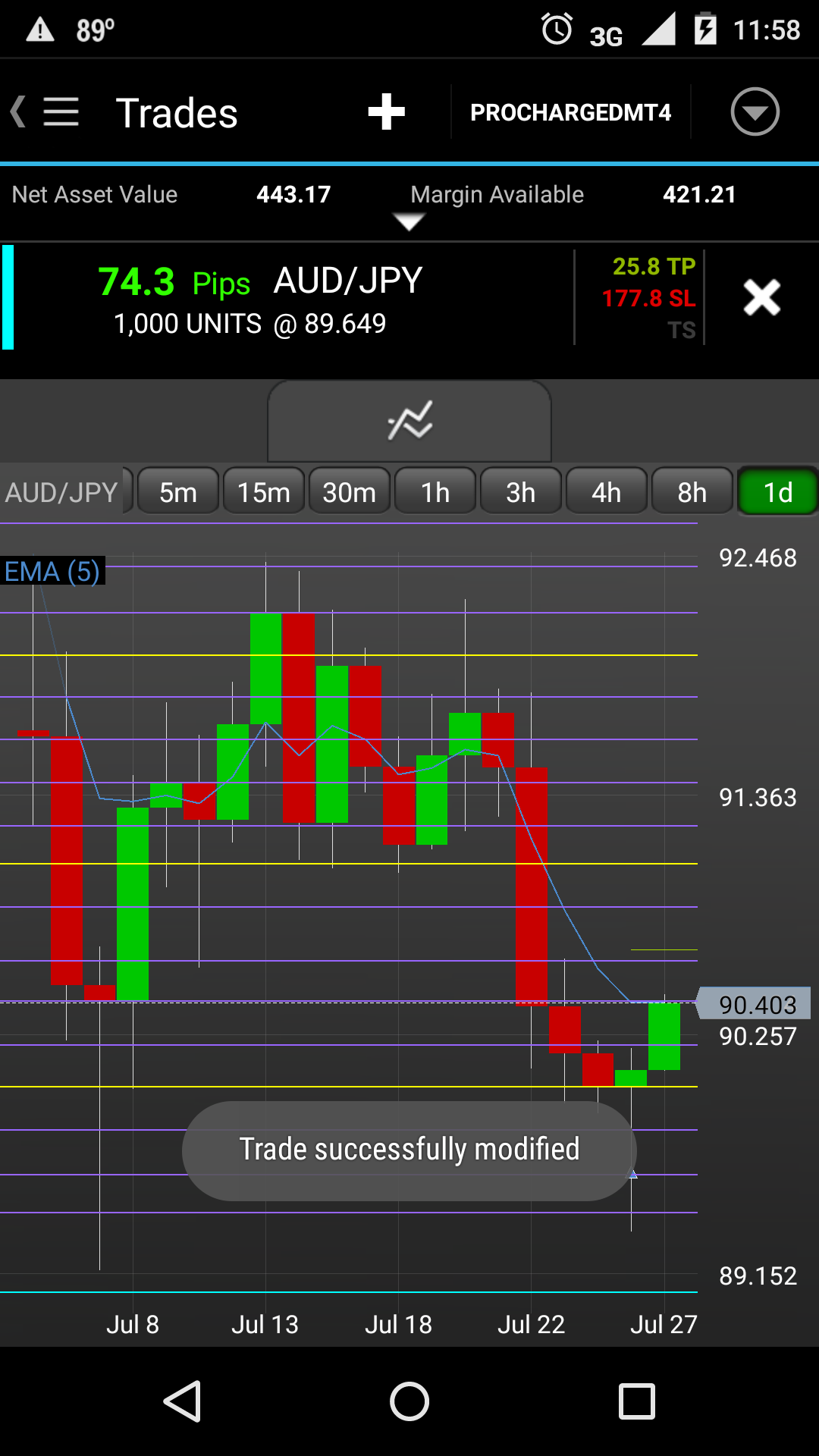This screenshot has height=1456, width=819.
Task: Open the EMA (5) indicator settings
Action: 52,571
